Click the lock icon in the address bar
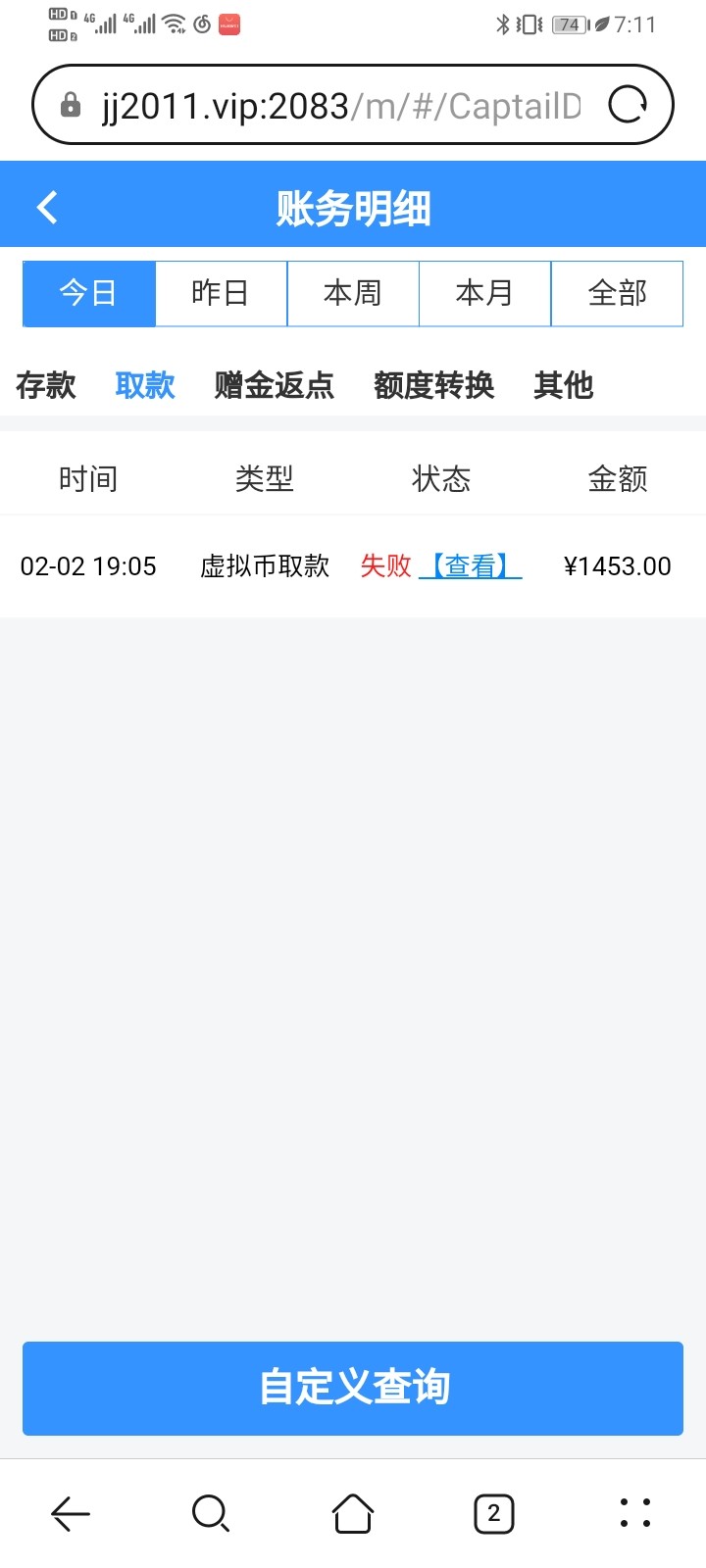Image resolution: width=706 pixels, height=1568 pixels. pyautogui.click(x=72, y=103)
